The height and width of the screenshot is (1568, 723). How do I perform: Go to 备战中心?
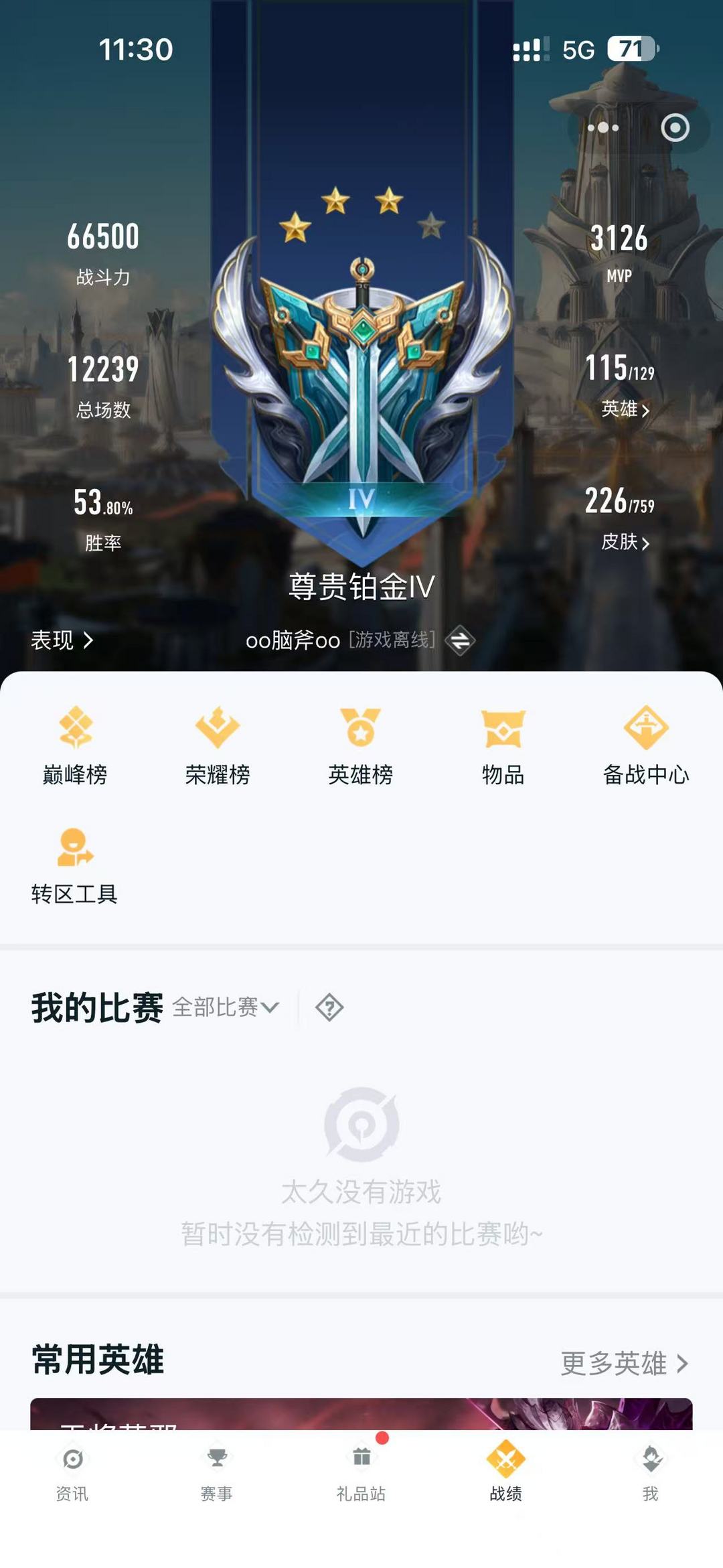[x=646, y=745]
